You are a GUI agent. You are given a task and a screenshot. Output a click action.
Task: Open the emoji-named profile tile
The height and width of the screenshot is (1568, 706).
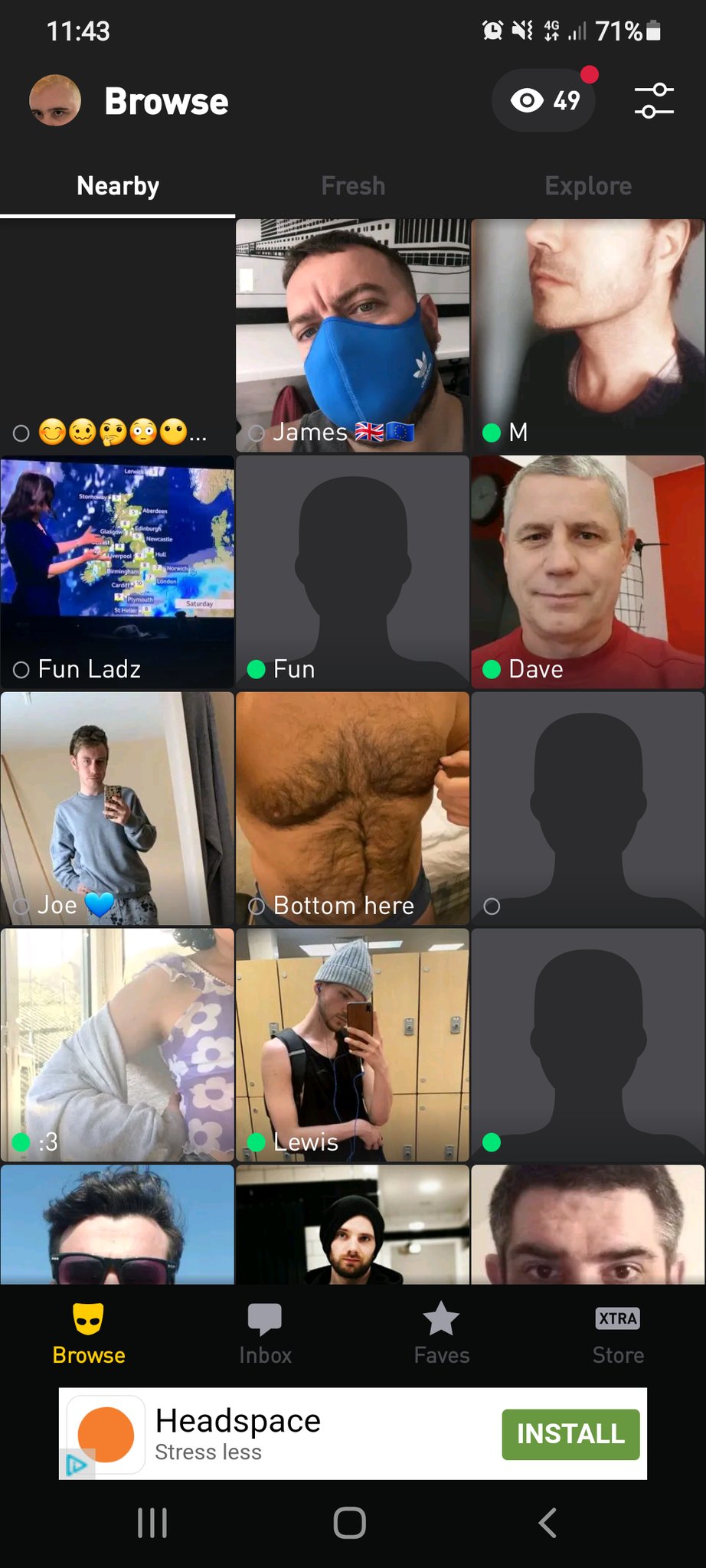117,335
